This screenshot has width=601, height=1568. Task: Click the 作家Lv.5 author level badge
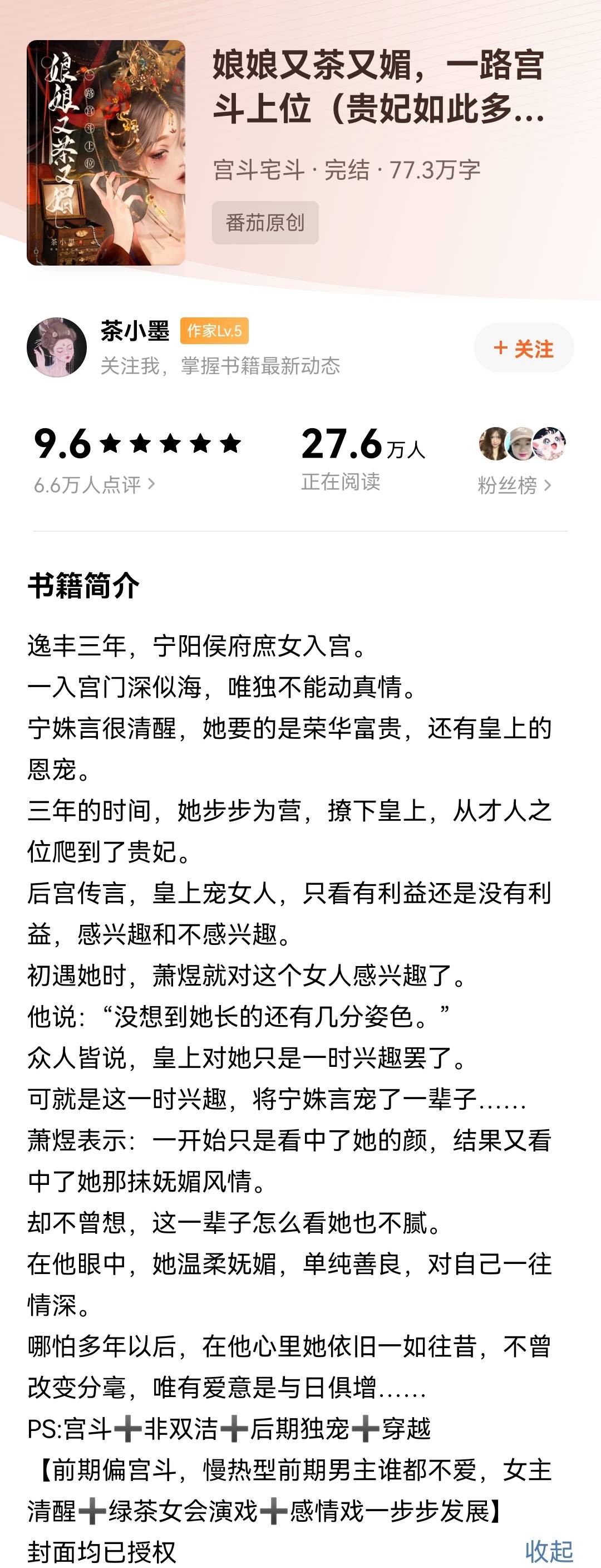click(x=216, y=331)
